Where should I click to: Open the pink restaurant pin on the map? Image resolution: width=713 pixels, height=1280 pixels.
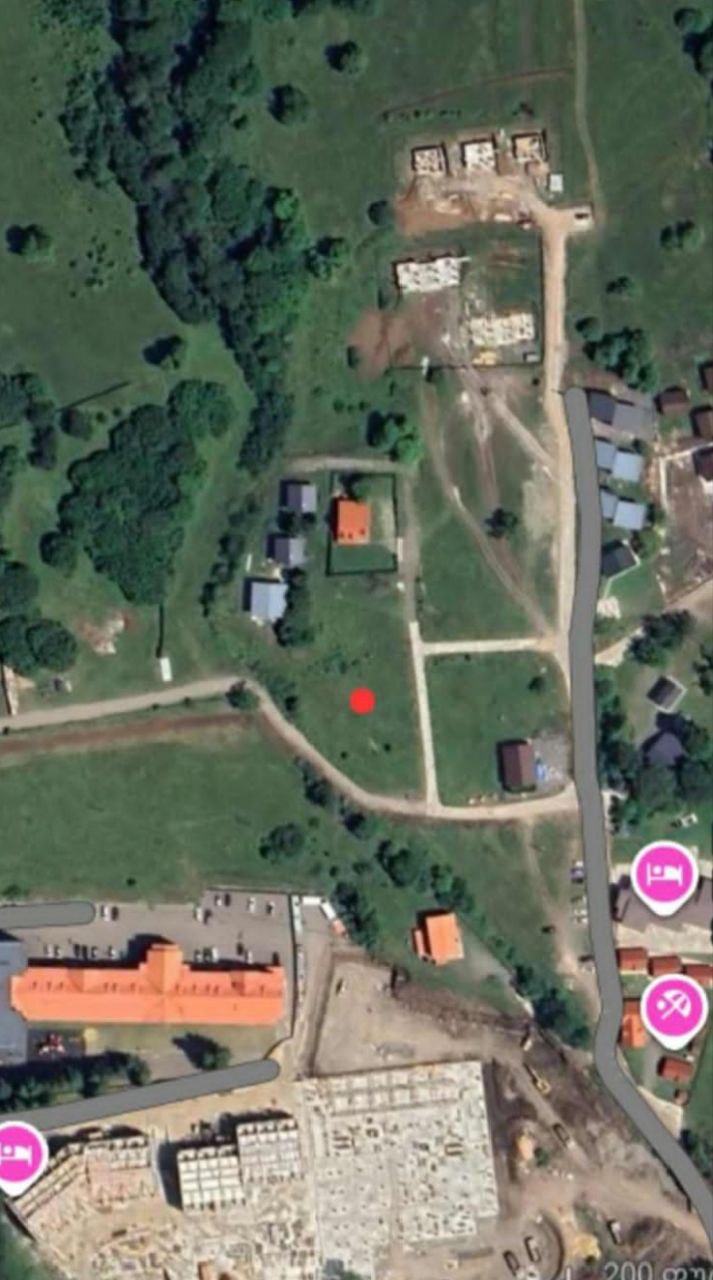(x=674, y=1006)
